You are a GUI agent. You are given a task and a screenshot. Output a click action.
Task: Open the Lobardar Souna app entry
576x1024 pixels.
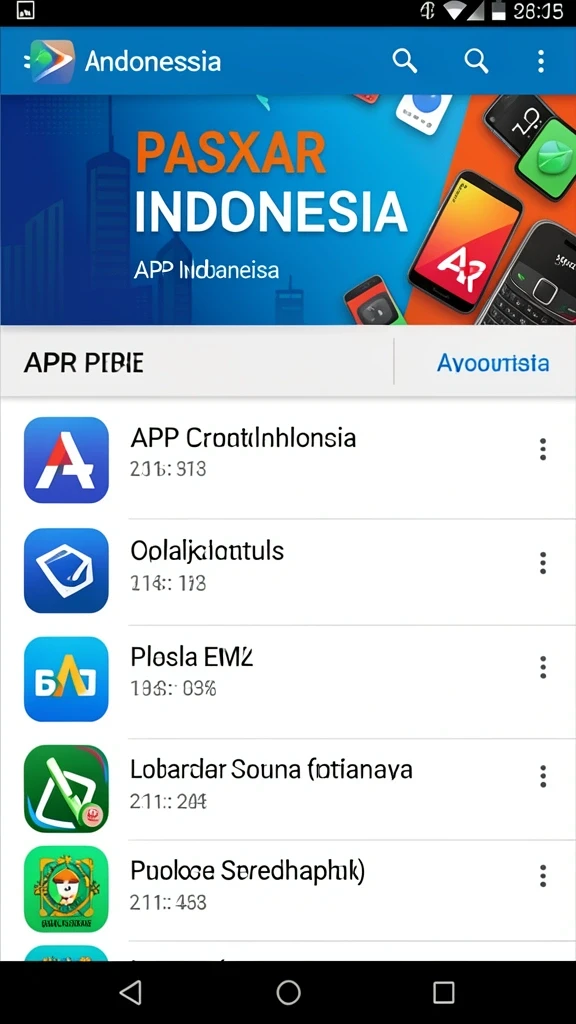[288, 789]
